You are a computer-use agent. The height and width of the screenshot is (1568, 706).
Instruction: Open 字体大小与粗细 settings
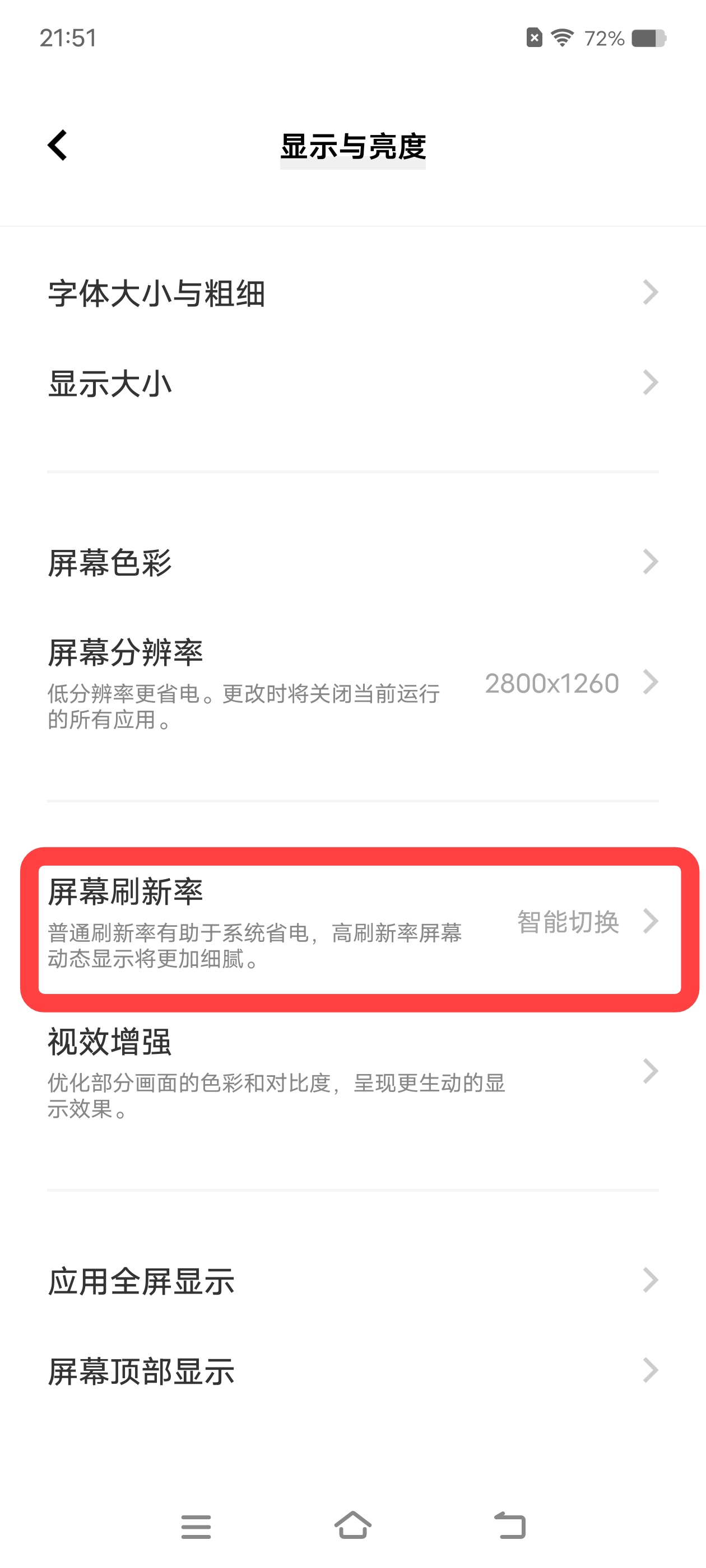pyautogui.click(x=352, y=293)
